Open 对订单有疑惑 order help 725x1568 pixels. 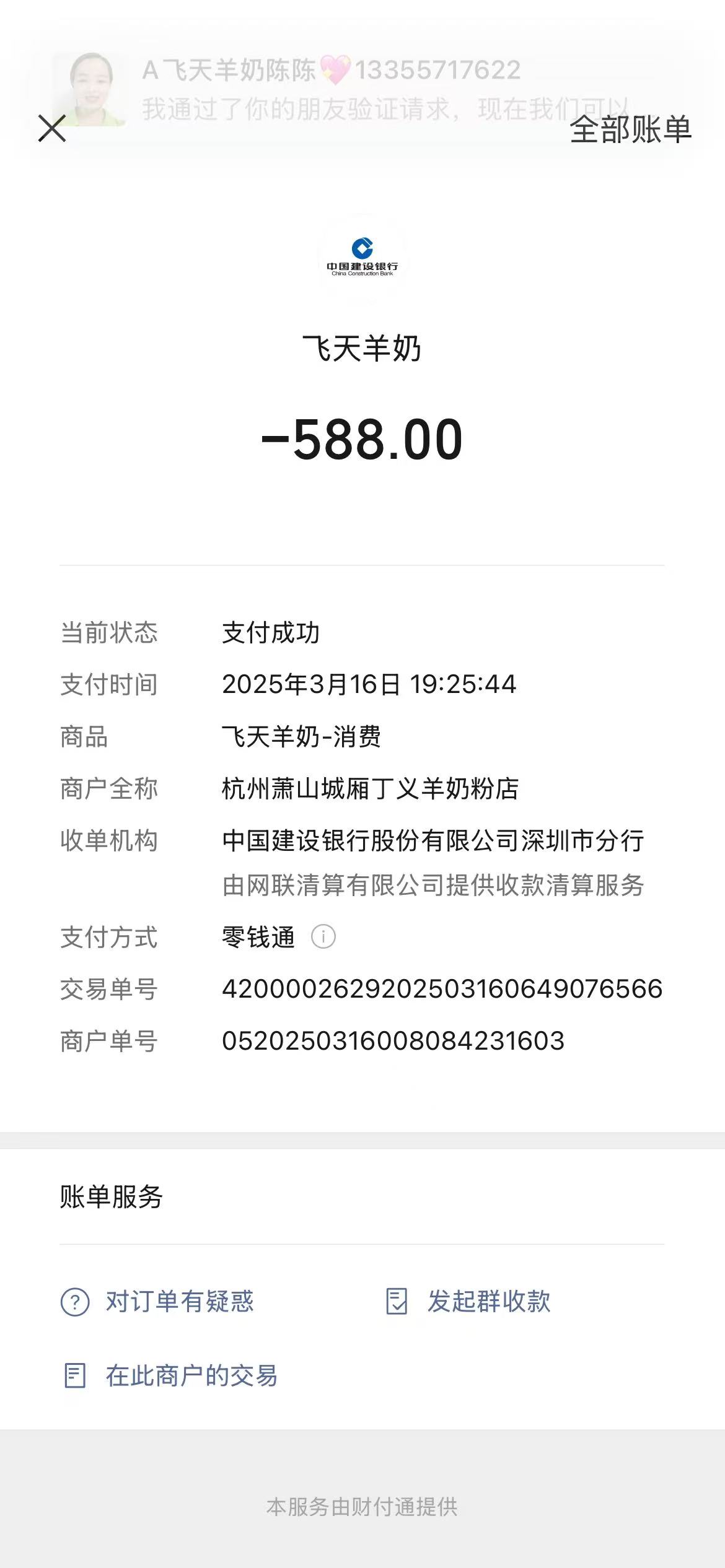click(157, 1301)
